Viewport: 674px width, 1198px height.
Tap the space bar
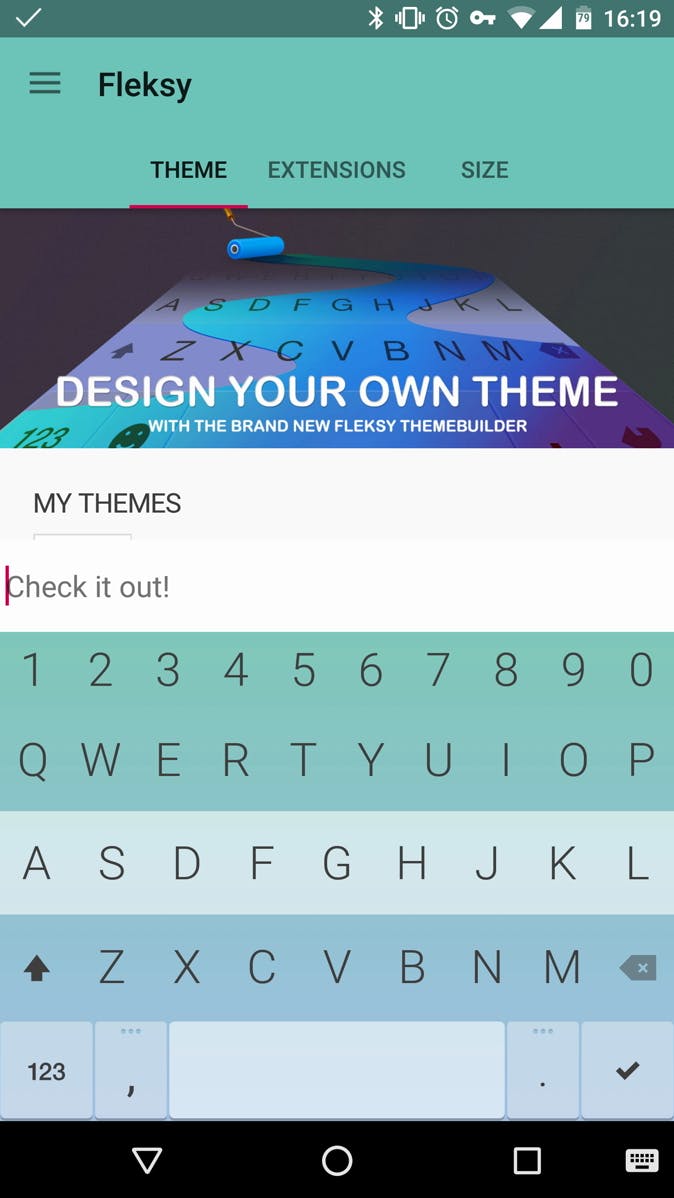pyautogui.click(x=337, y=1071)
